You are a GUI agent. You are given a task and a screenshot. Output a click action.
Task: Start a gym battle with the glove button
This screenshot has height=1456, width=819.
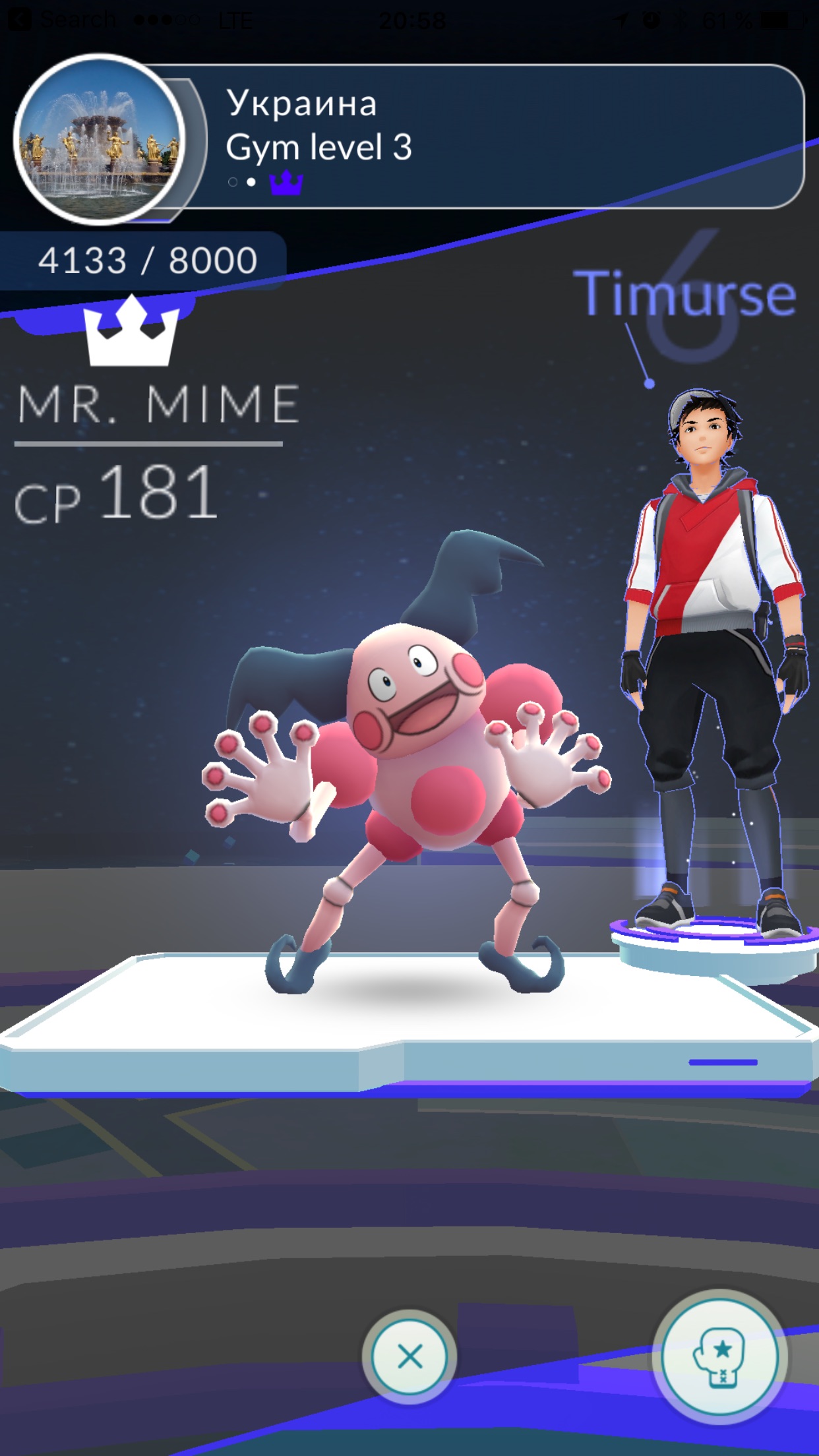[x=720, y=1356]
